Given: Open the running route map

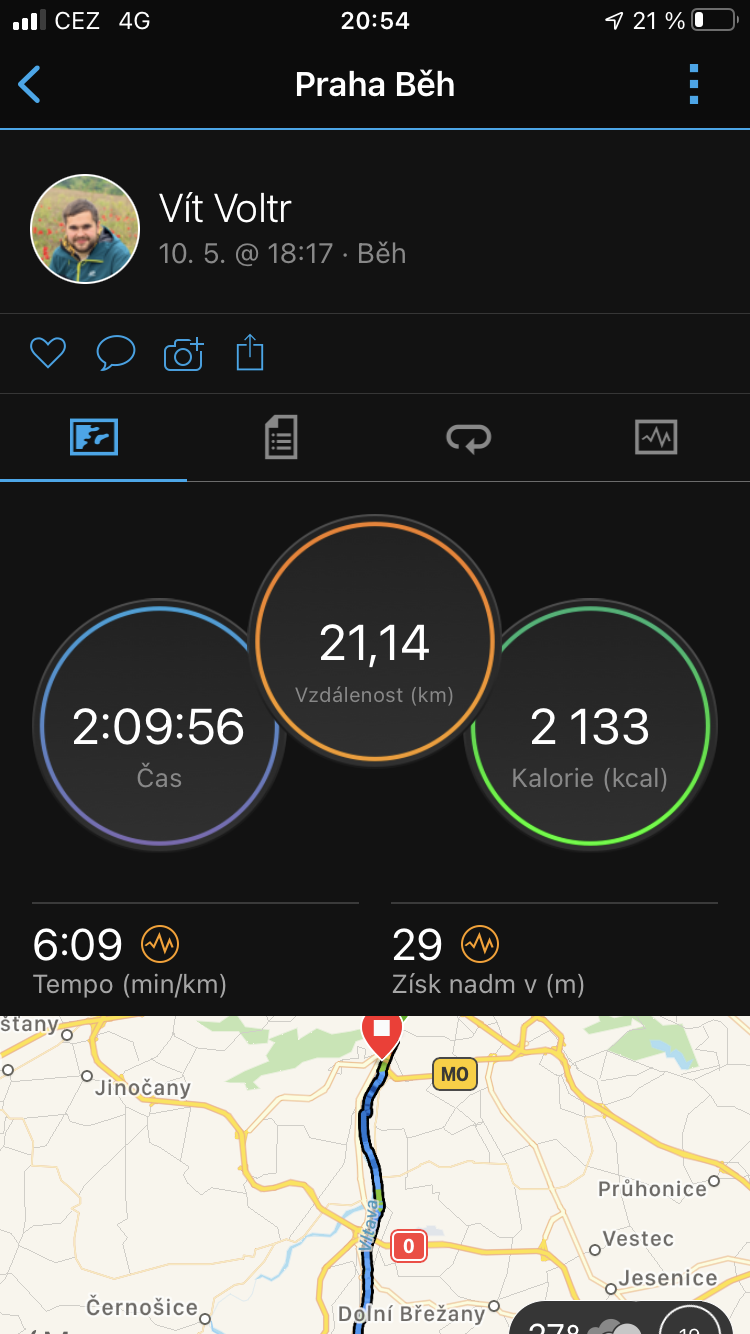Looking at the screenshot, I should pos(375,1175).
